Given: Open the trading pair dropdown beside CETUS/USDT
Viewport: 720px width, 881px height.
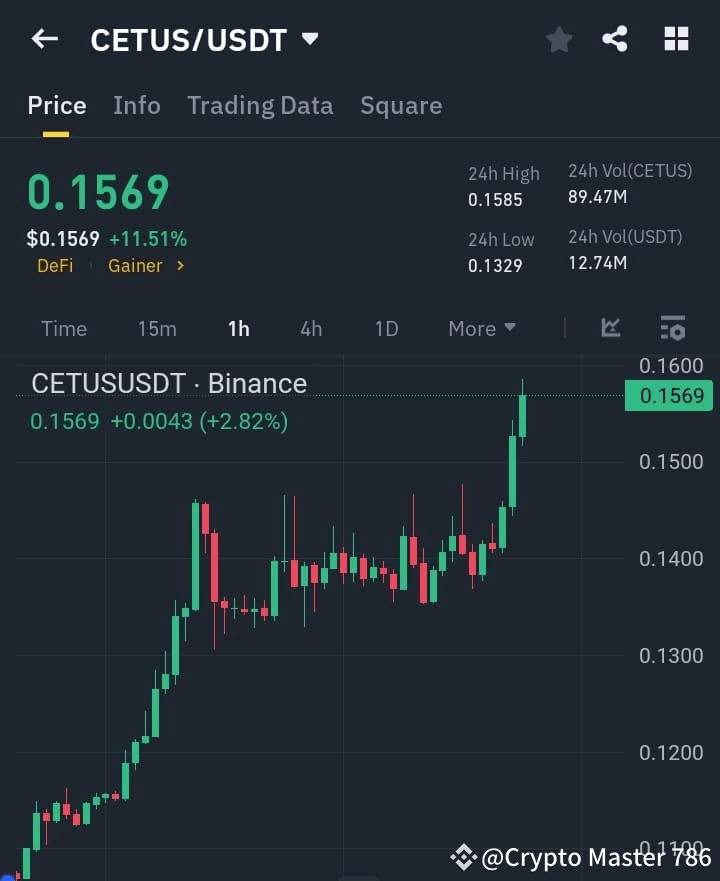Looking at the screenshot, I should (309, 39).
